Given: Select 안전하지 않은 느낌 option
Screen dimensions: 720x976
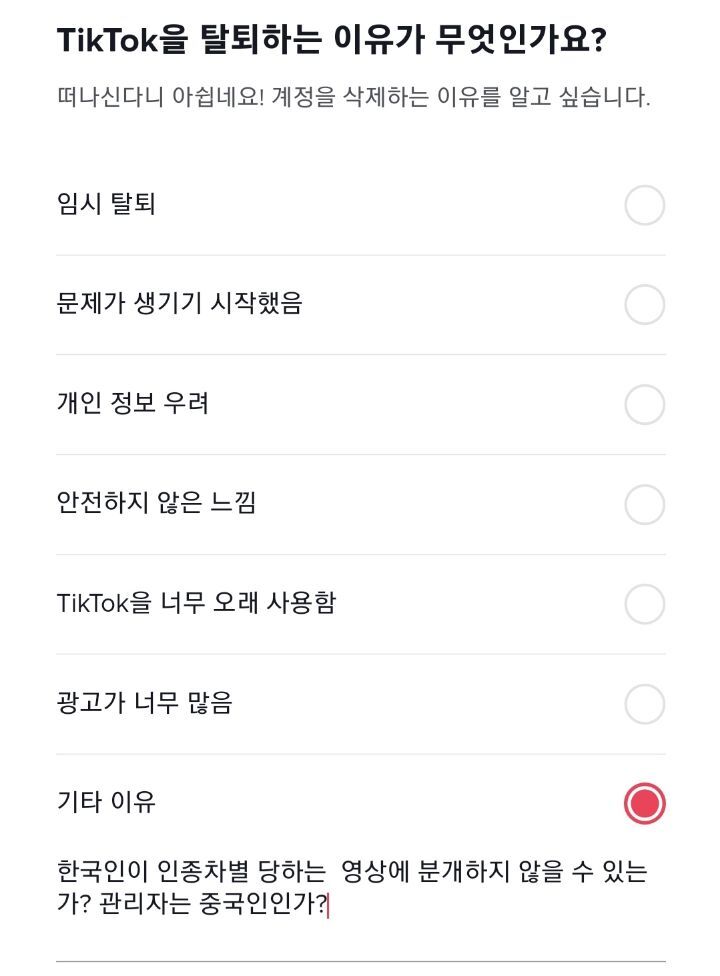Looking at the screenshot, I should click(644, 504).
